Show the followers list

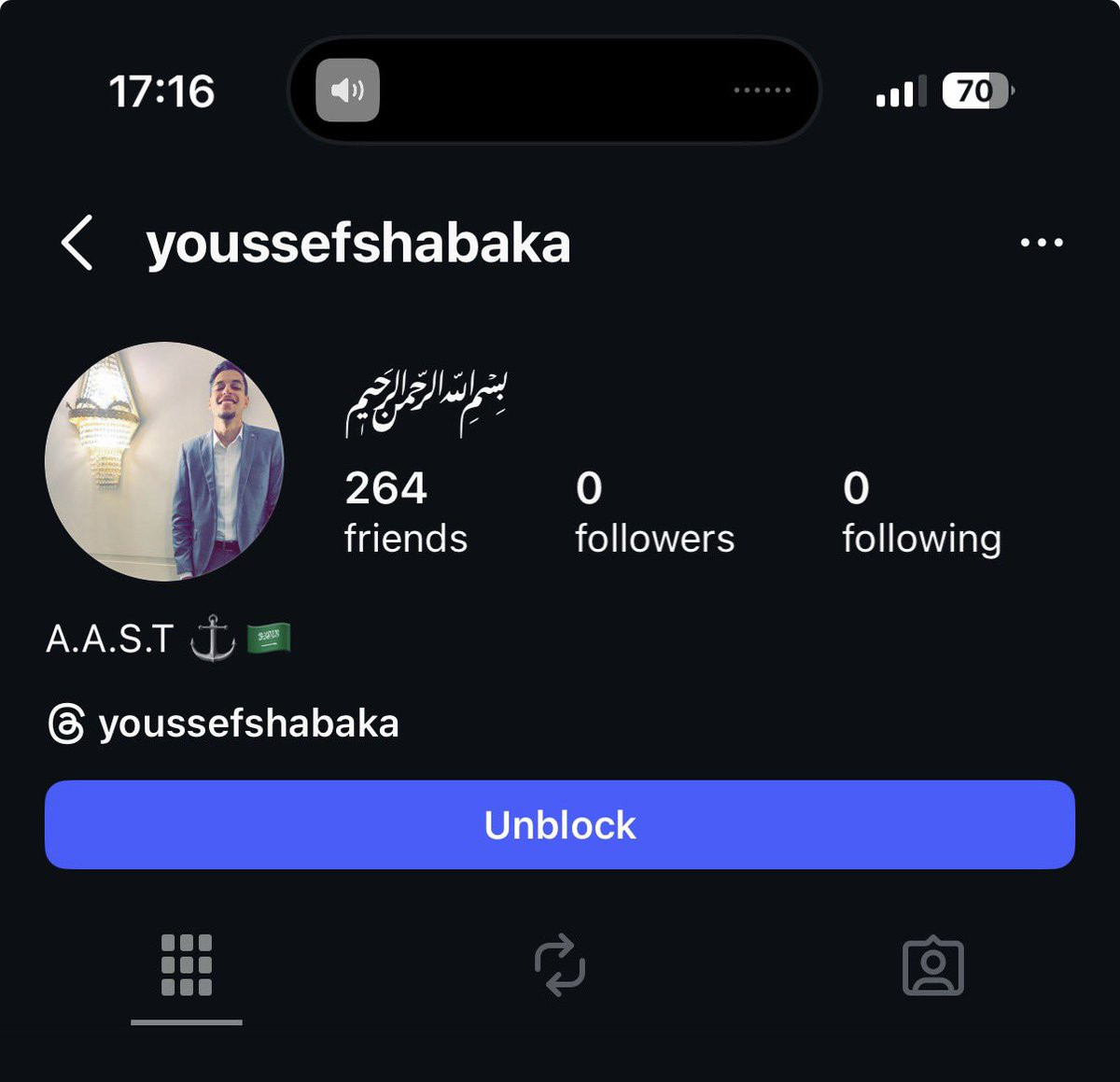pyautogui.click(x=654, y=512)
